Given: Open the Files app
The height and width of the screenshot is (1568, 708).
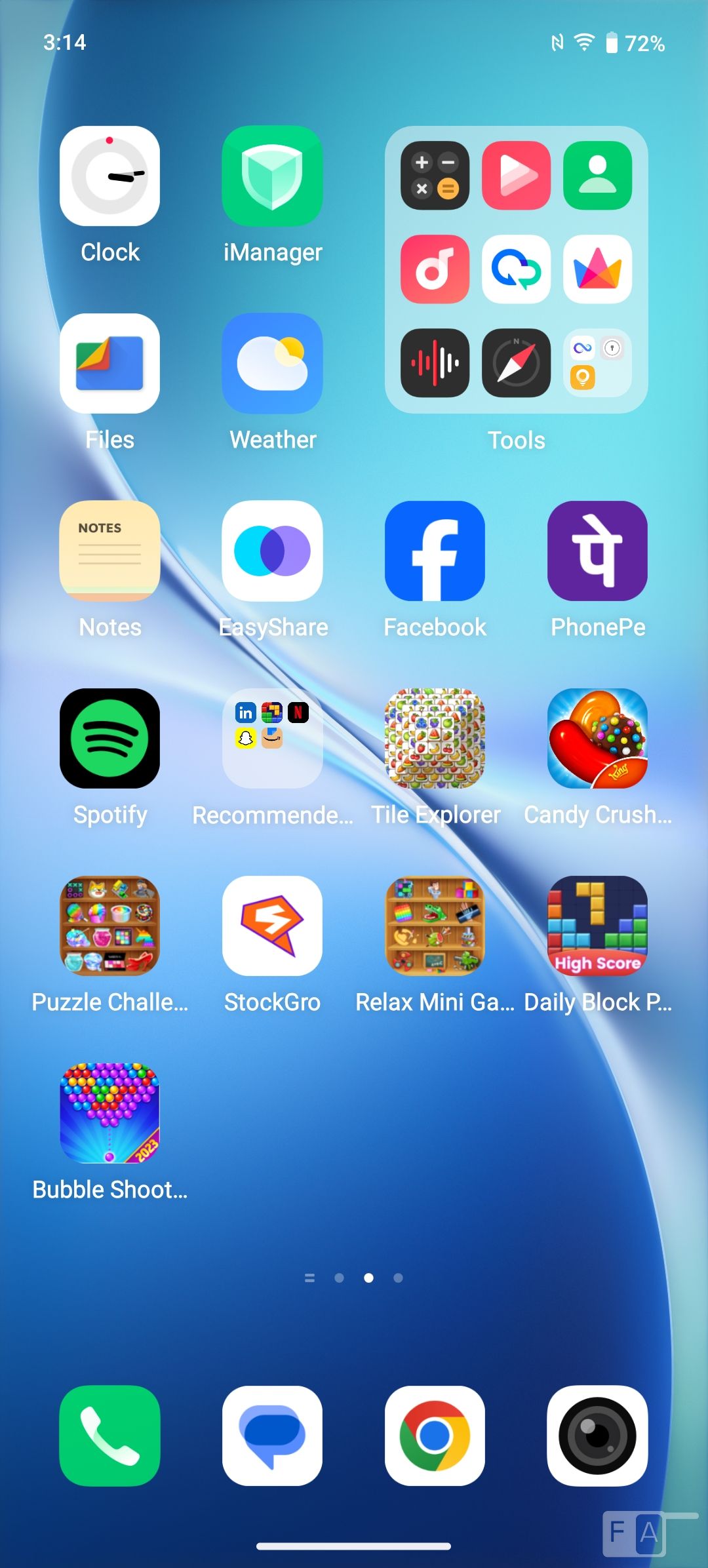Looking at the screenshot, I should coord(109,364).
